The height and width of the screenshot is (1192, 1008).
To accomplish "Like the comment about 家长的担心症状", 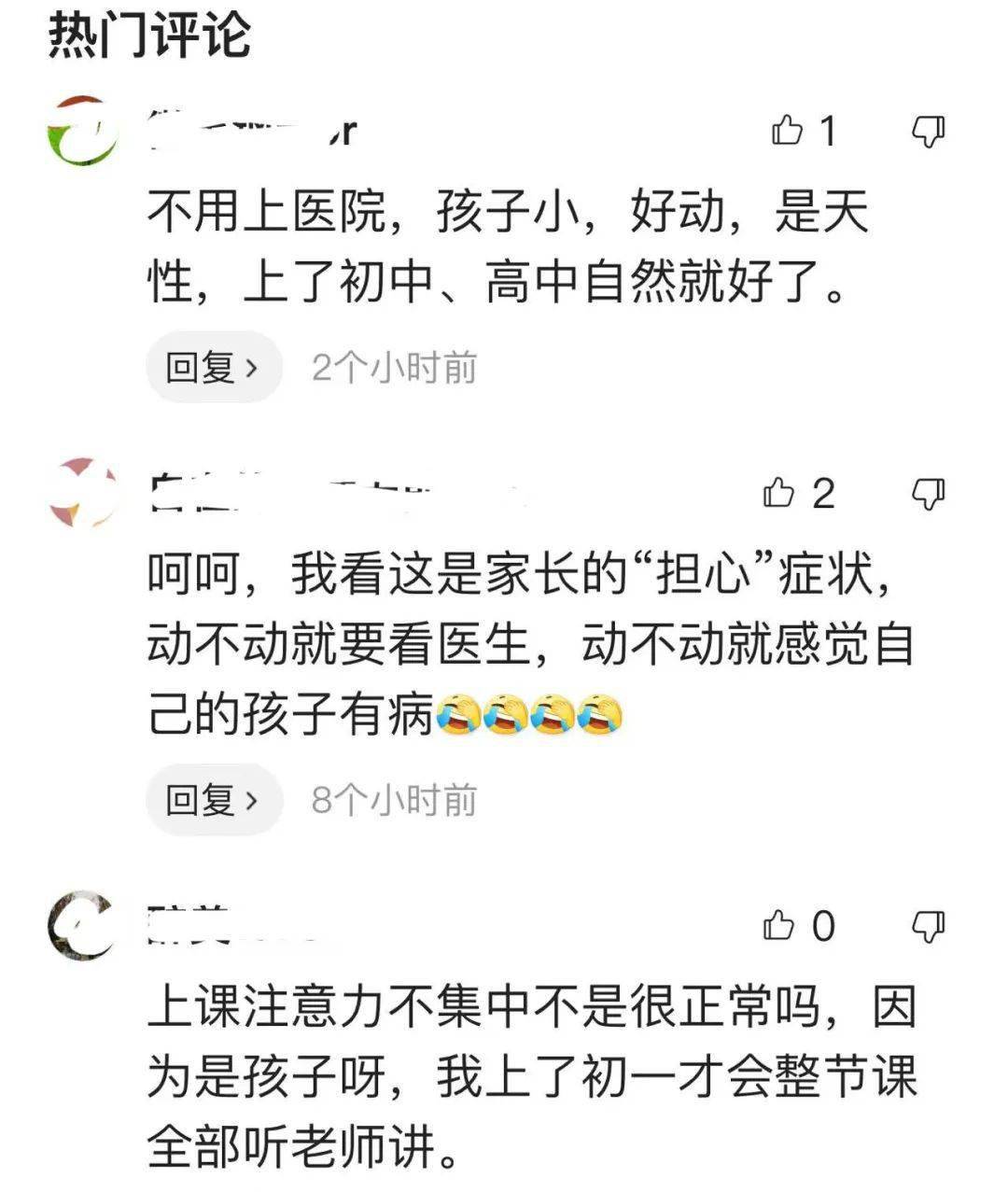I will [779, 492].
